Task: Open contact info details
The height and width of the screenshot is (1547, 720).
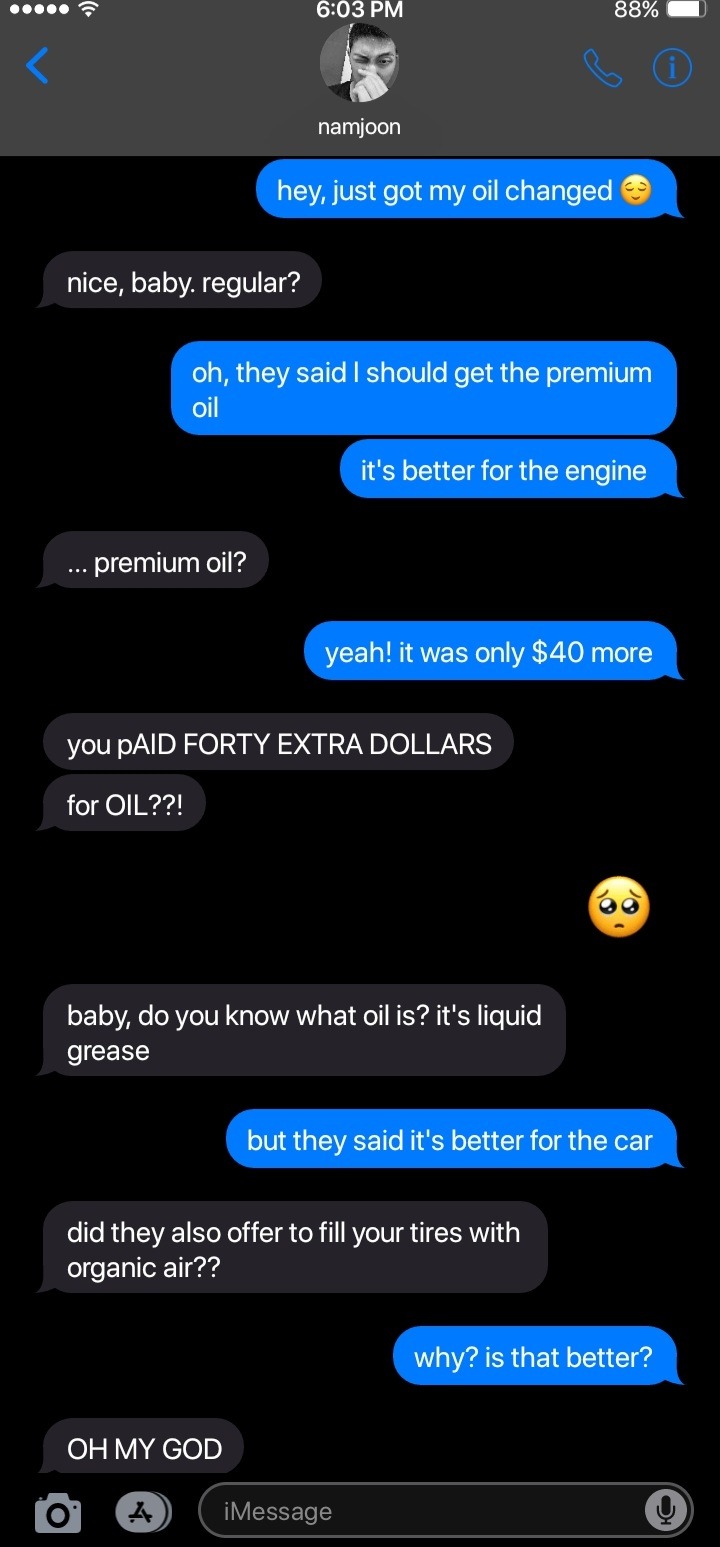Action: click(672, 68)
